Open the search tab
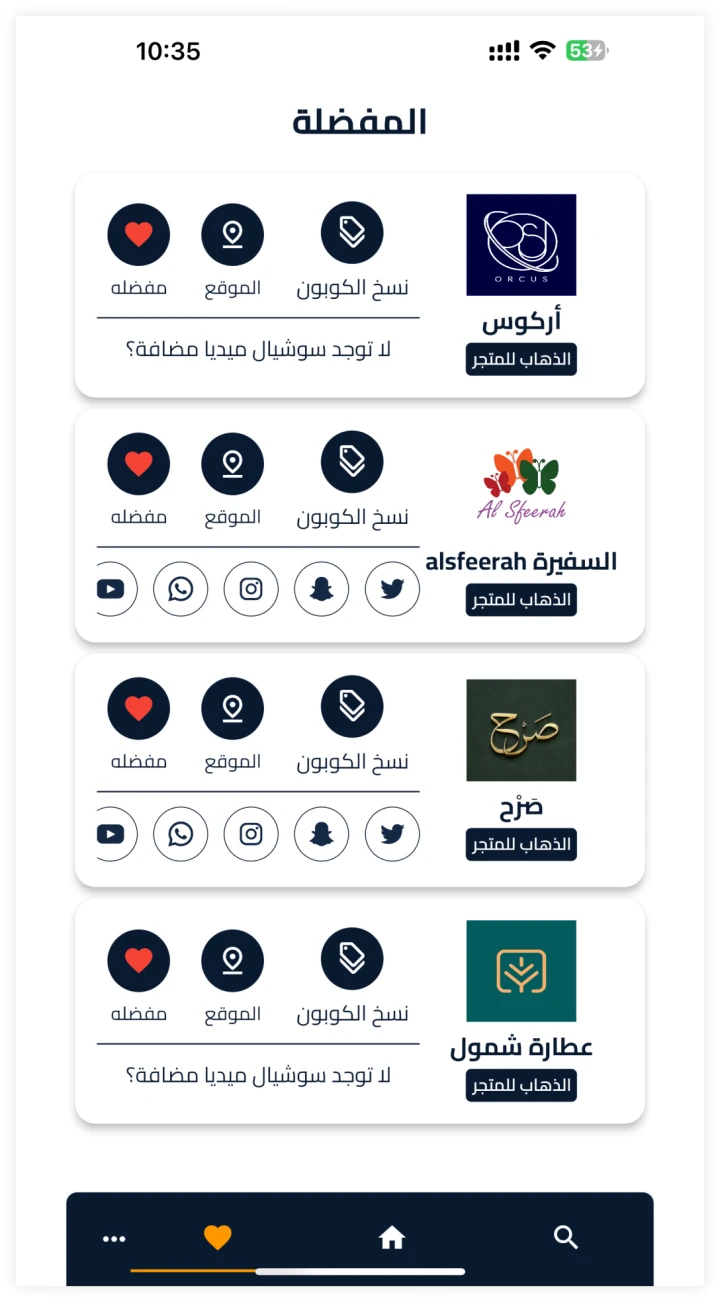This screenshot has width=720, height=1302. (566, 1238)
